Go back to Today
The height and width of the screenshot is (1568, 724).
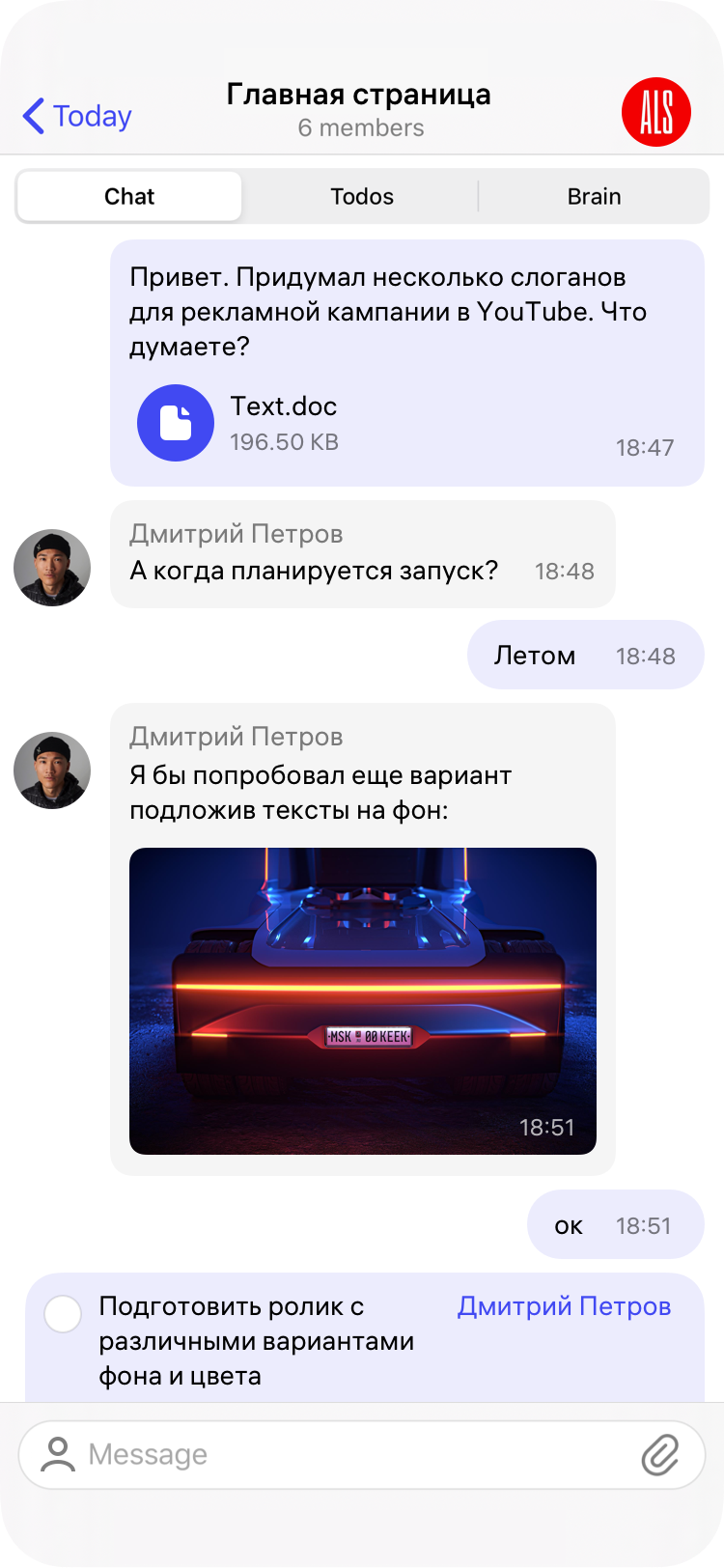[77, 116]
